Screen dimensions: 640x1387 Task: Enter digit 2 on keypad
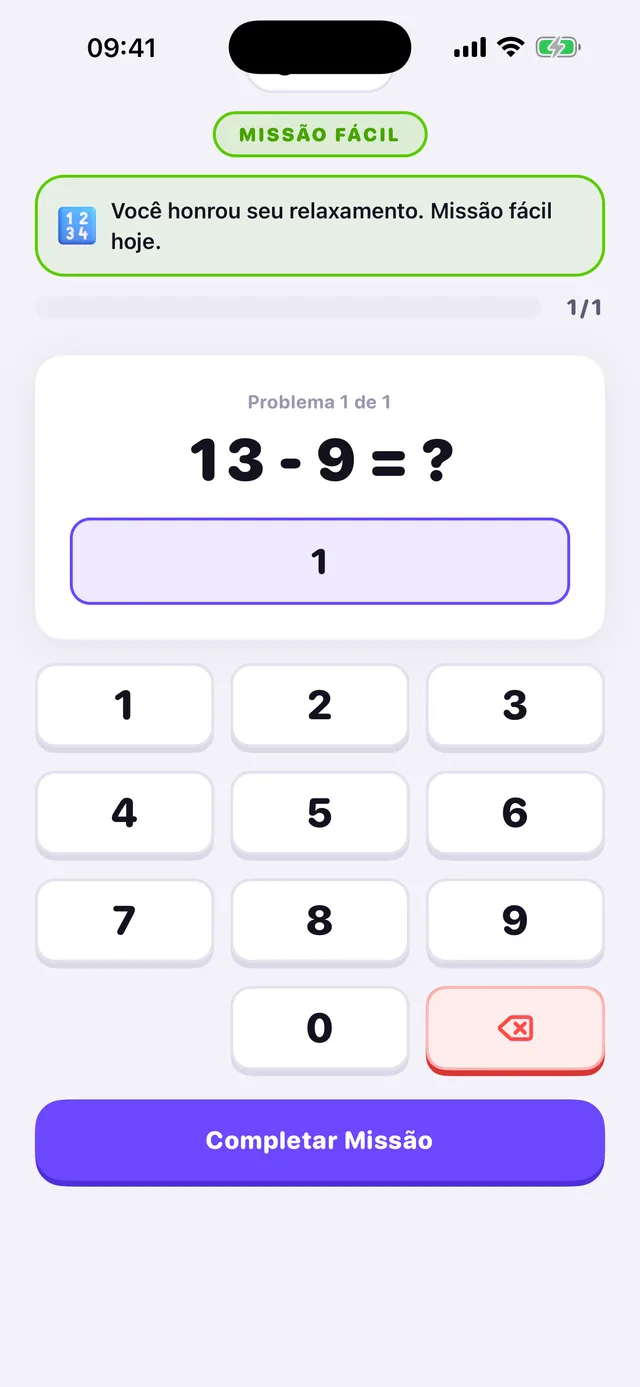pos(320,706)
